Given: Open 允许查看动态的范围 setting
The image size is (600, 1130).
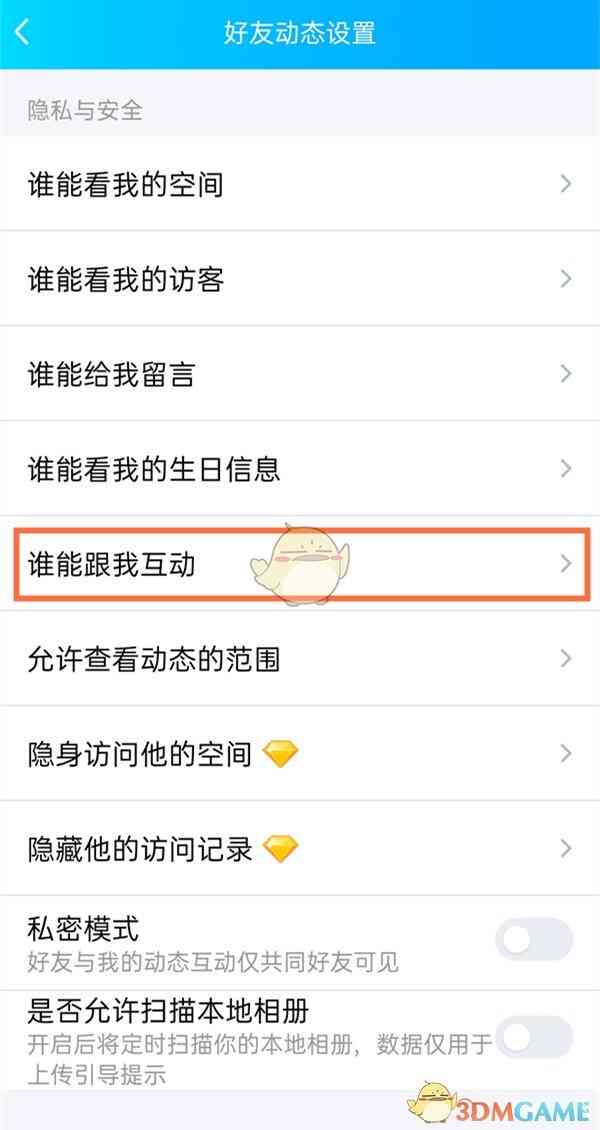Looking at the screenshot, I should pos(300,659).
